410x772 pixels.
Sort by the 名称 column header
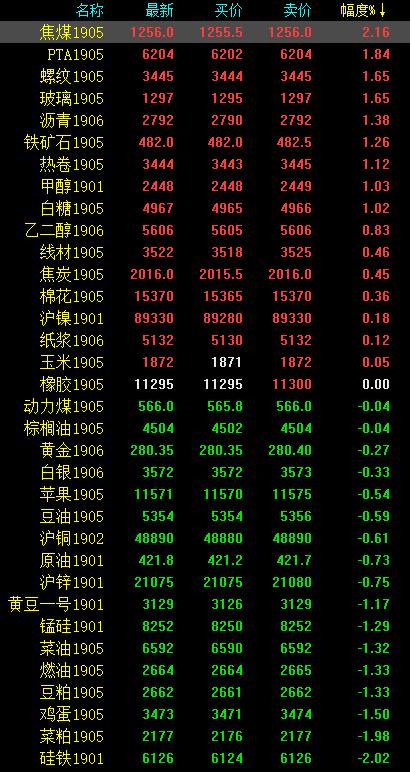pos(90,10)
